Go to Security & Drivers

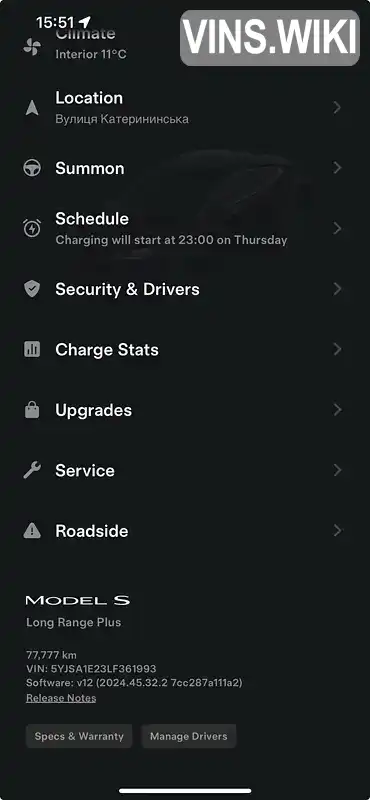[x=185, y=289]
